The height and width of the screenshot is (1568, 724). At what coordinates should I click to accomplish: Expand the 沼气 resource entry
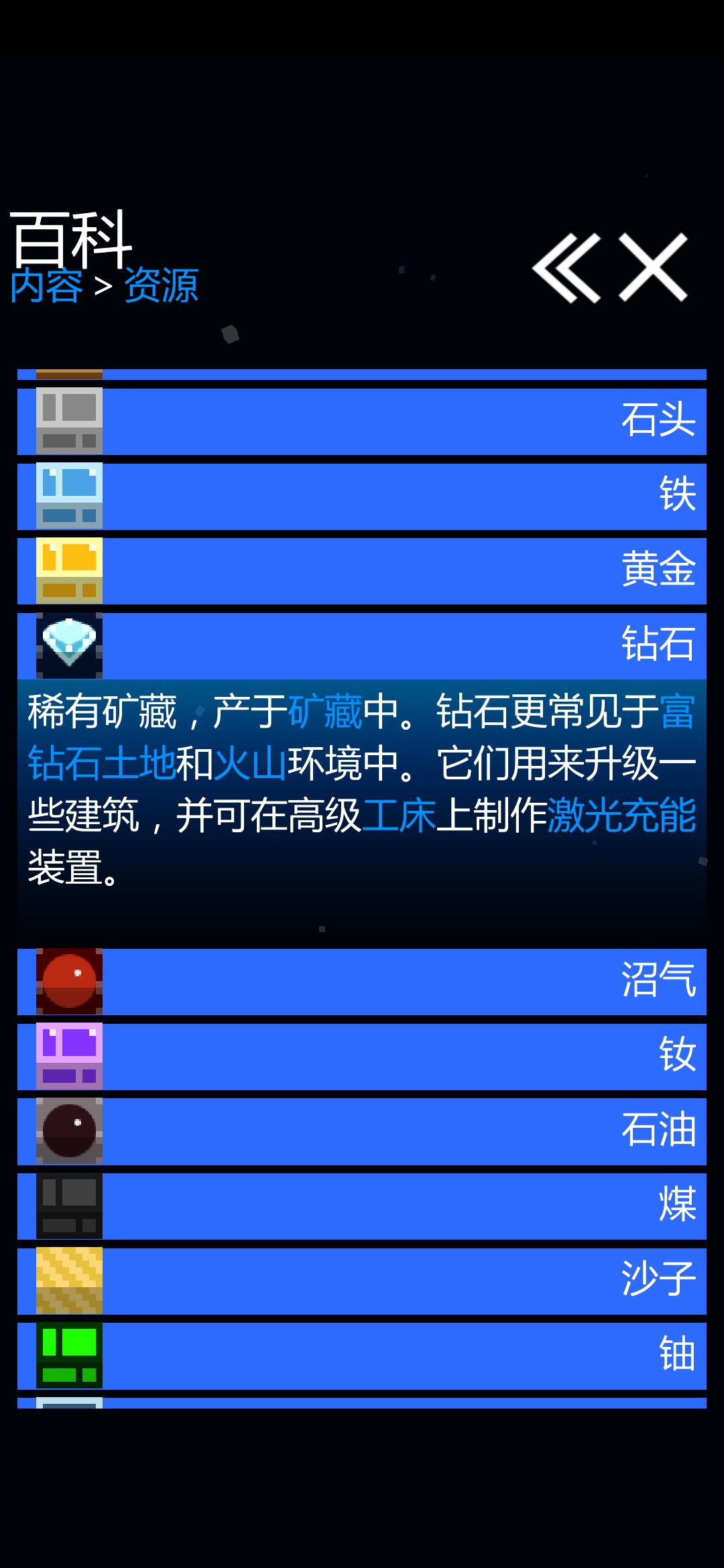coord(362,980)
